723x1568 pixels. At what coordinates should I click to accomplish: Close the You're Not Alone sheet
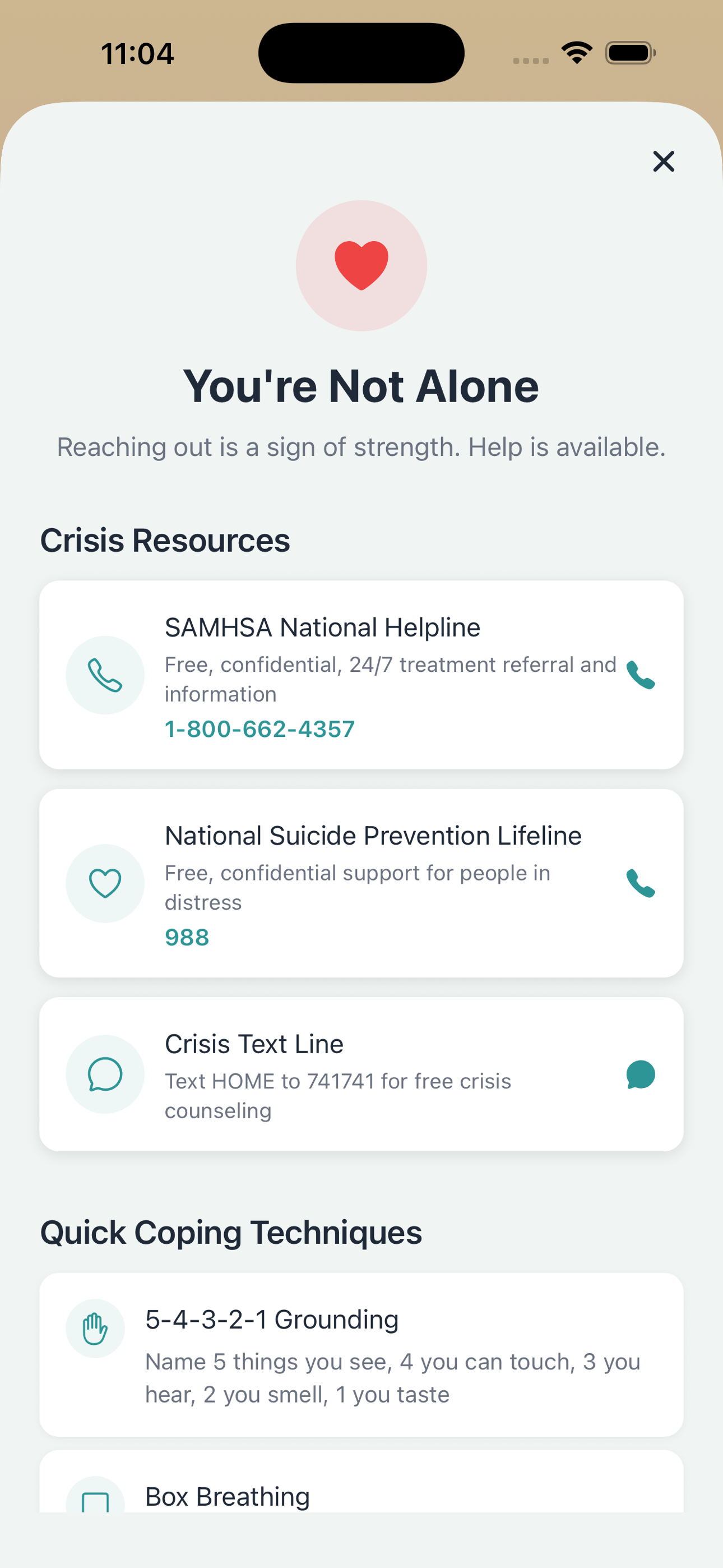pyautogui.click(x=664, y=162)
